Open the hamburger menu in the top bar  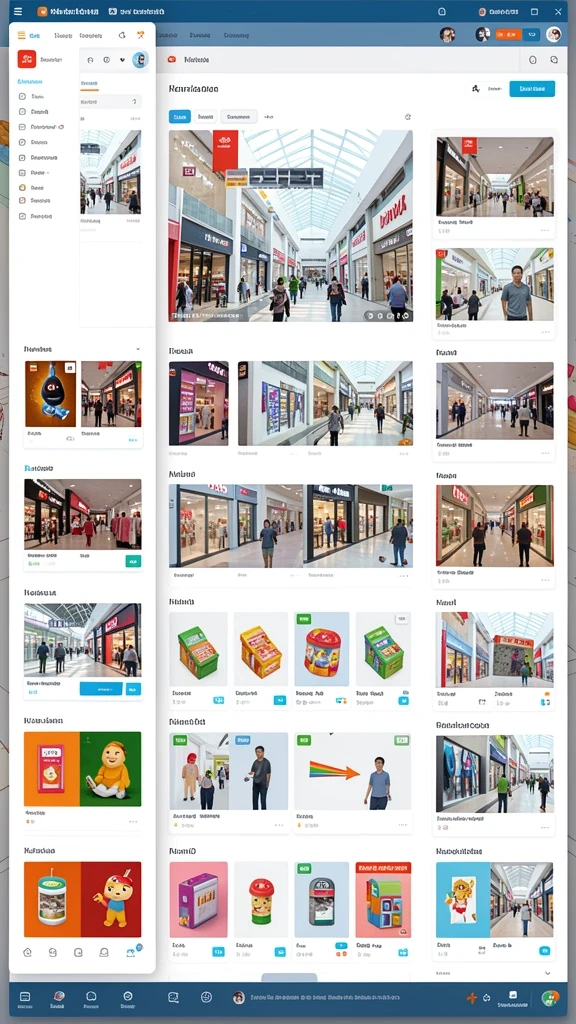point(18,11)
